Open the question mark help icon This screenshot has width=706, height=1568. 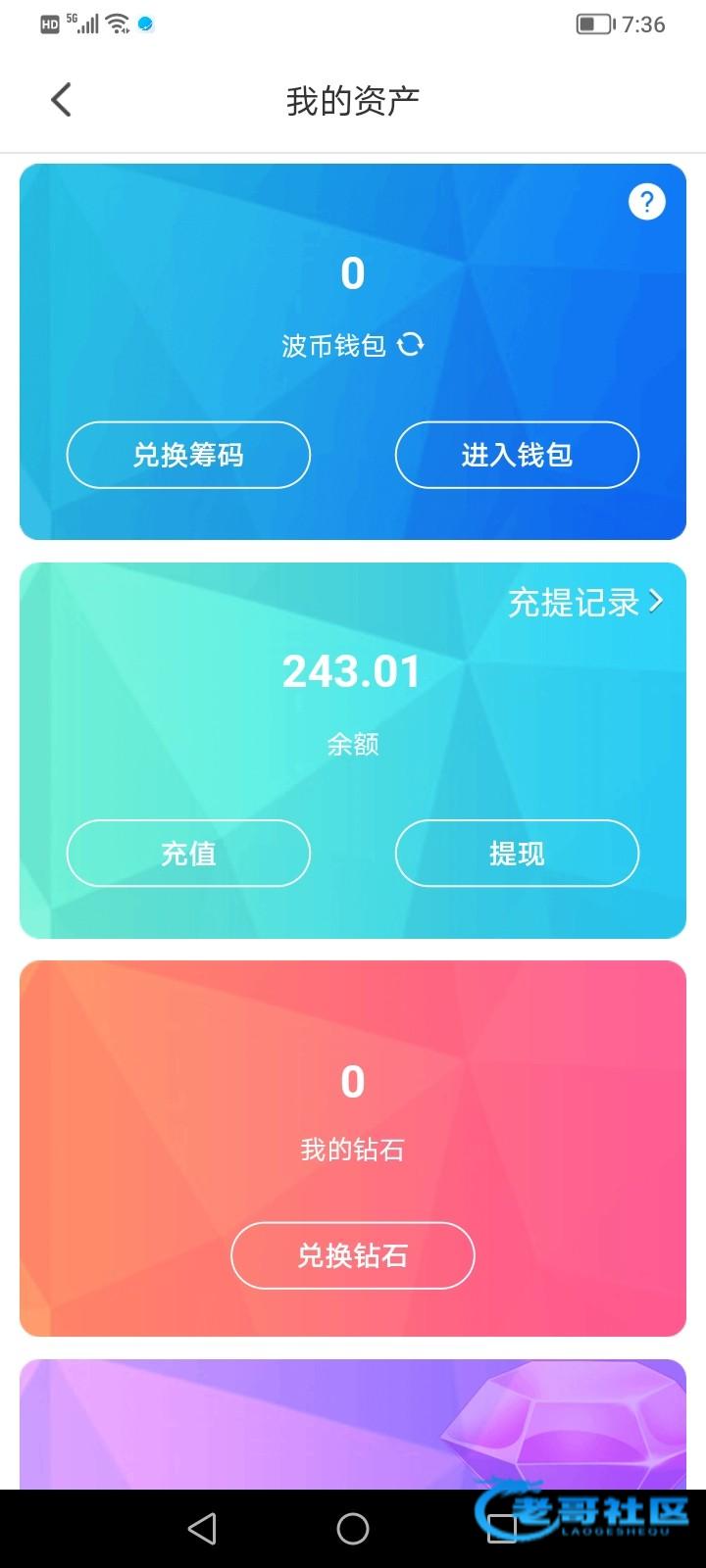pyautogui.click(x=646, y=202)
